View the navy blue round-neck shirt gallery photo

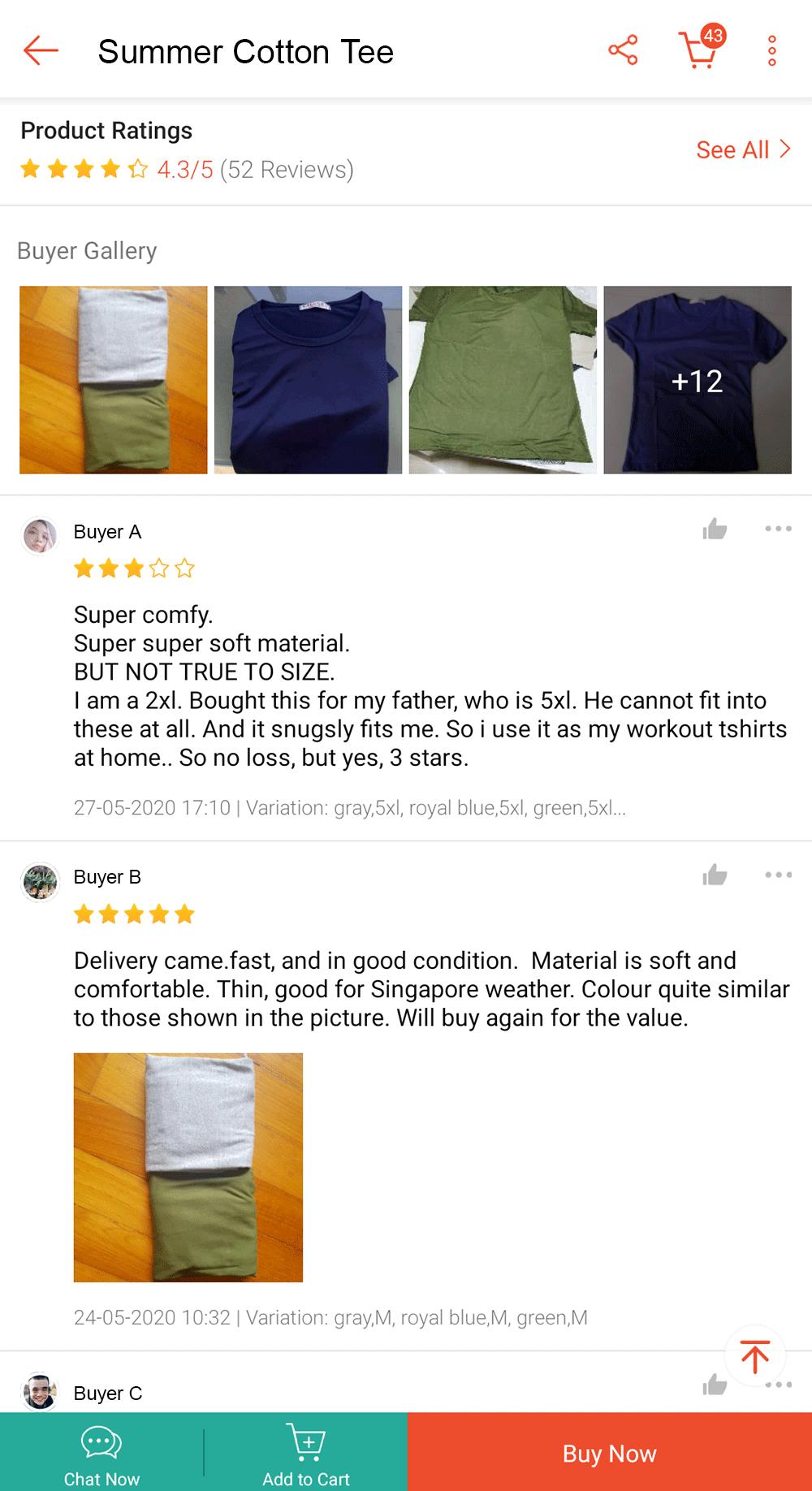click(308, 379)
